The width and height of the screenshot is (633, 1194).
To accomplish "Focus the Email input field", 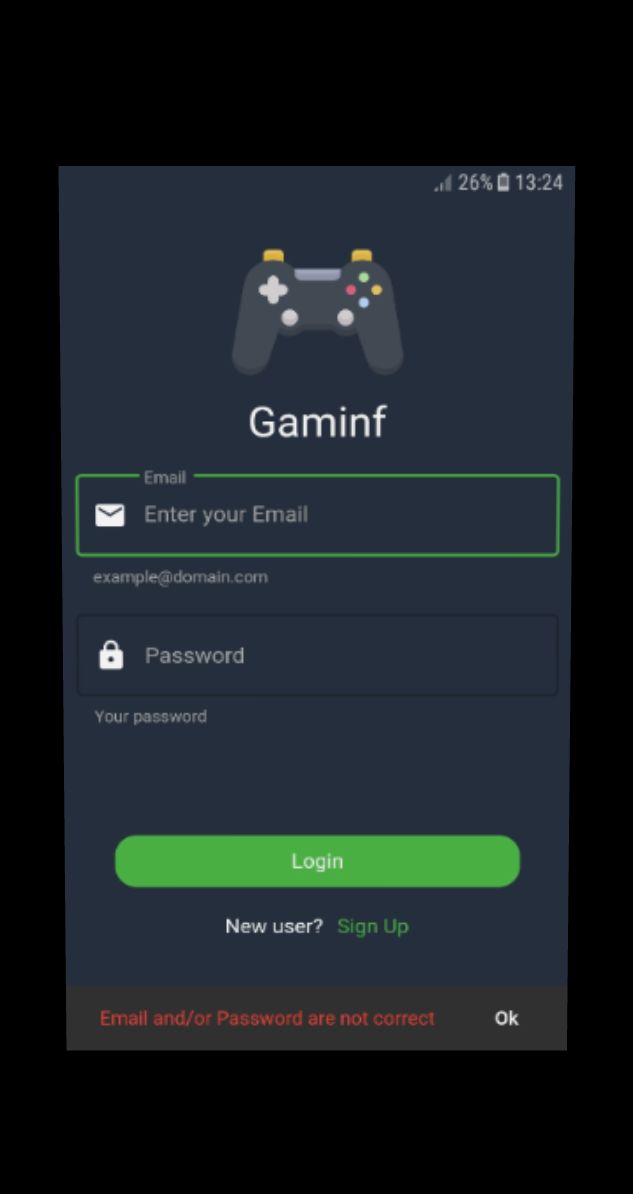I will (x=317, y=515).
